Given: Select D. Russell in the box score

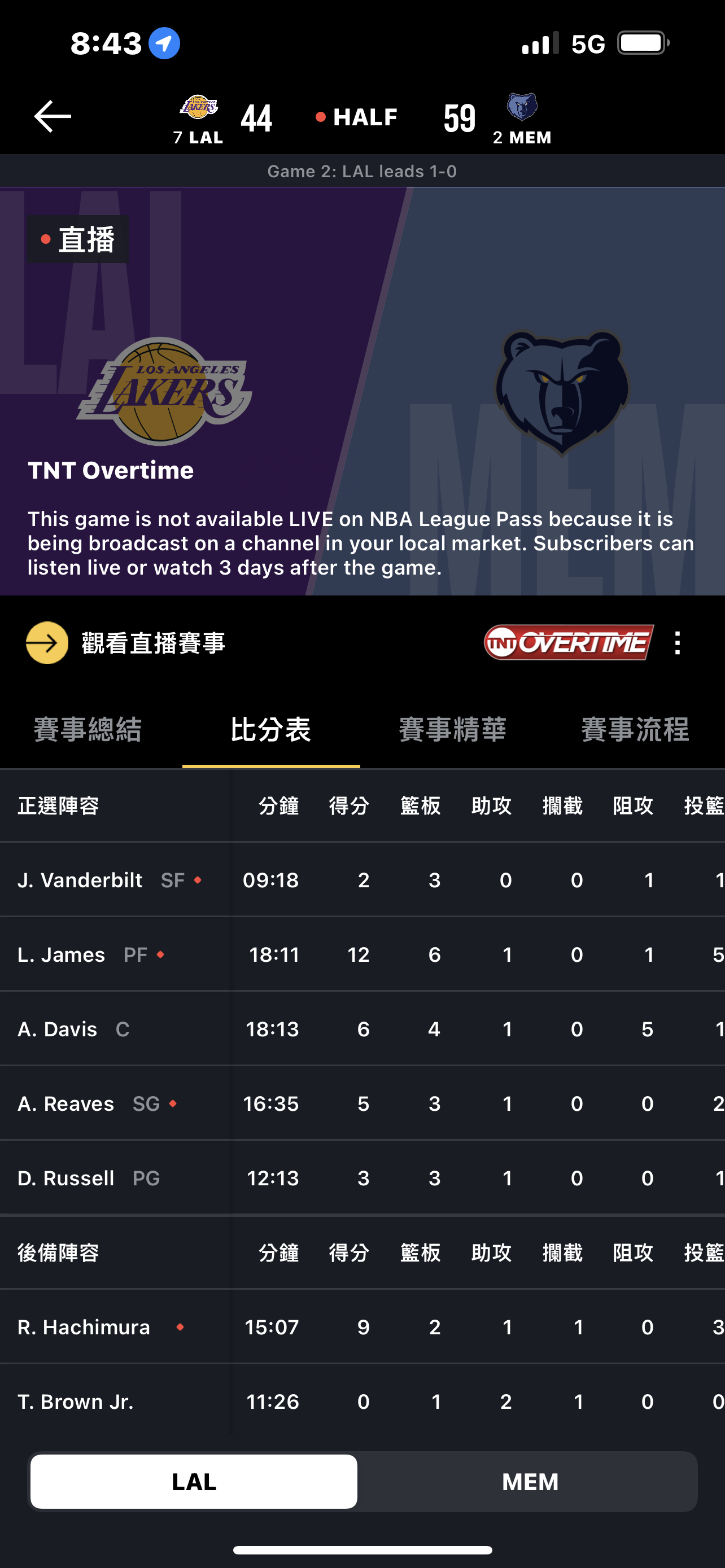Looking at the screenshot, I should (x=65, y=1179).
